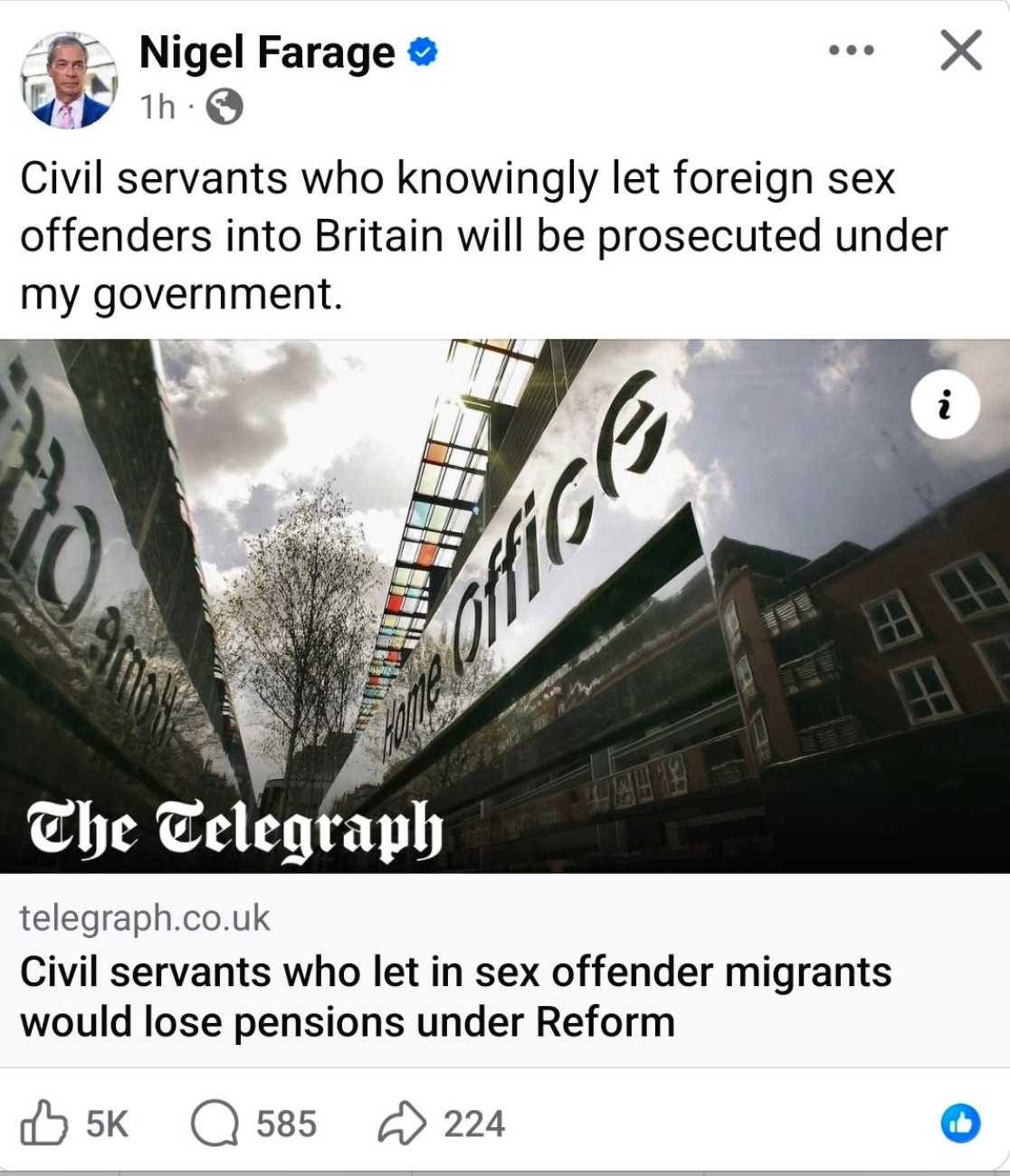Open the Nigel Farage profile name link
Viewport: 1010px width, 1176px height.
click(x=267, y=52)
